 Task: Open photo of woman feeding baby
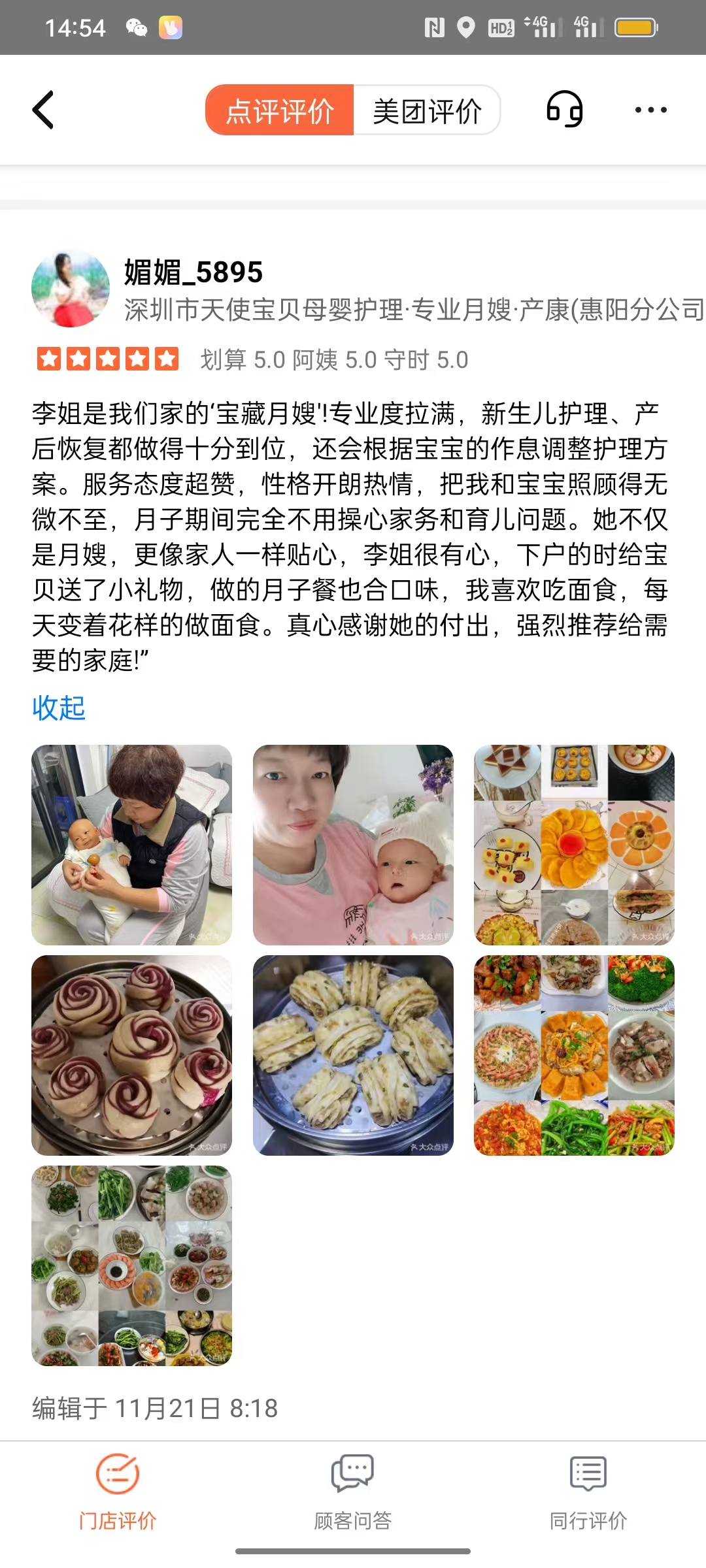coord(131,845)
